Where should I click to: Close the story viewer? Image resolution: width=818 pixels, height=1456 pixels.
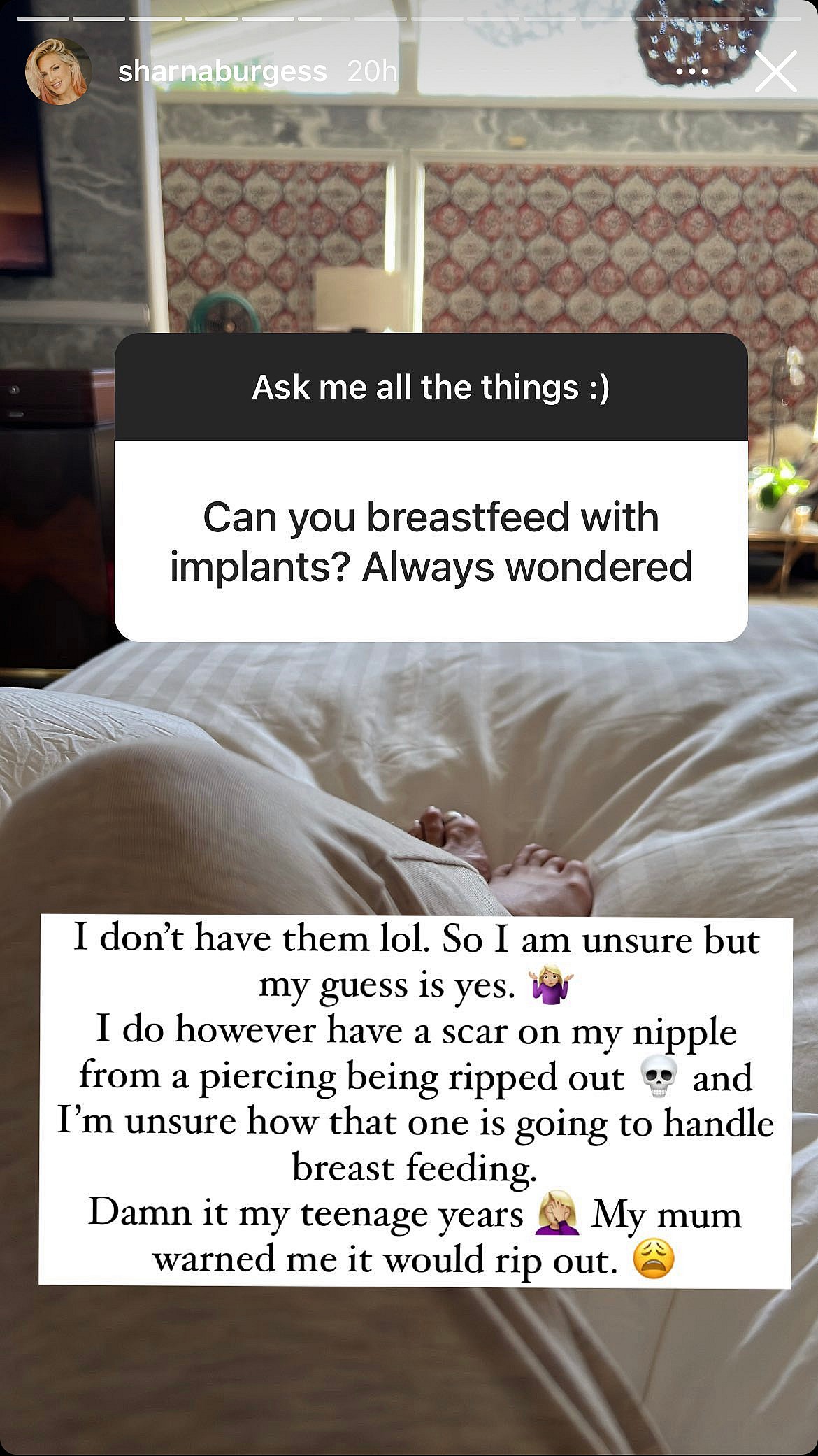tap(775, 71)
